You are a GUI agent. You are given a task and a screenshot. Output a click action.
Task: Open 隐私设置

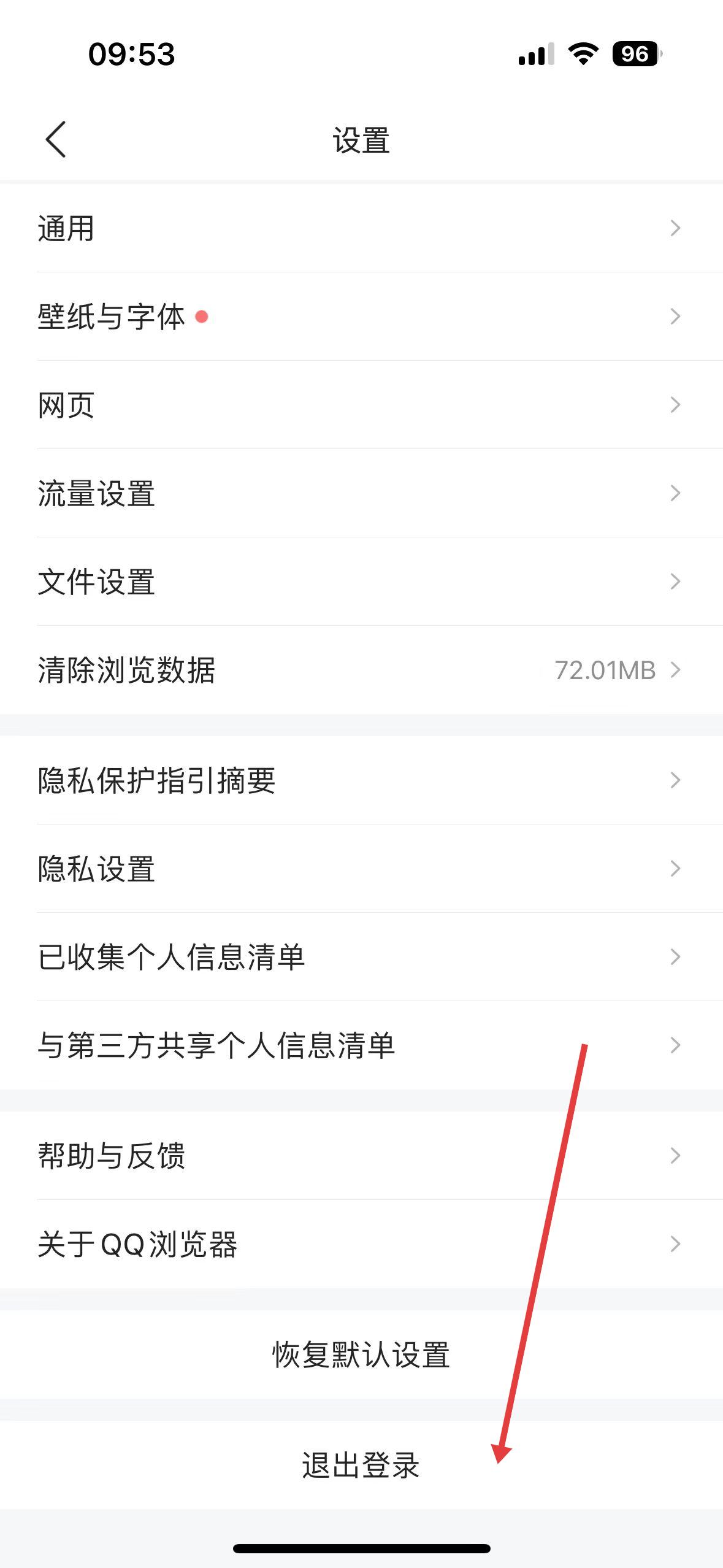point(361,869)
